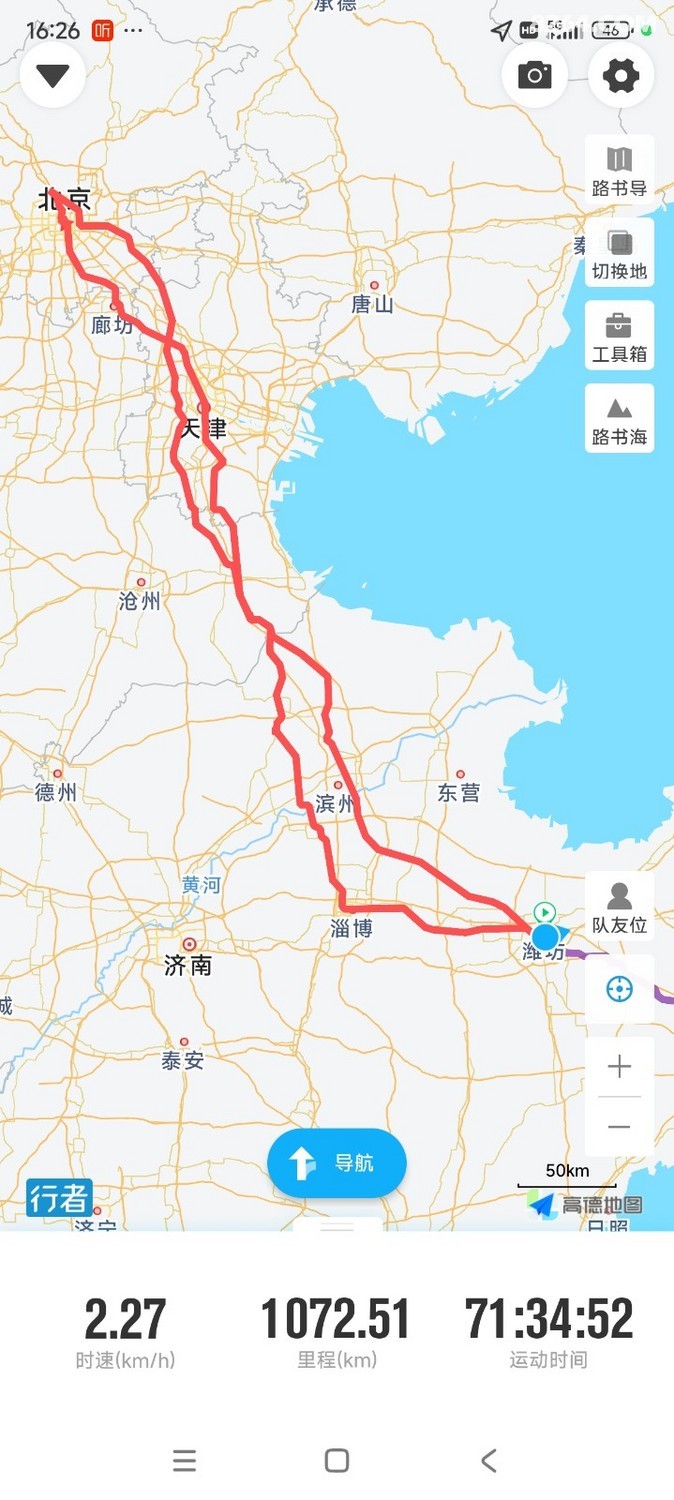Collapse the map with the dropdown arrow
The width and height of the screenshot is (674, 1500).
52,76
